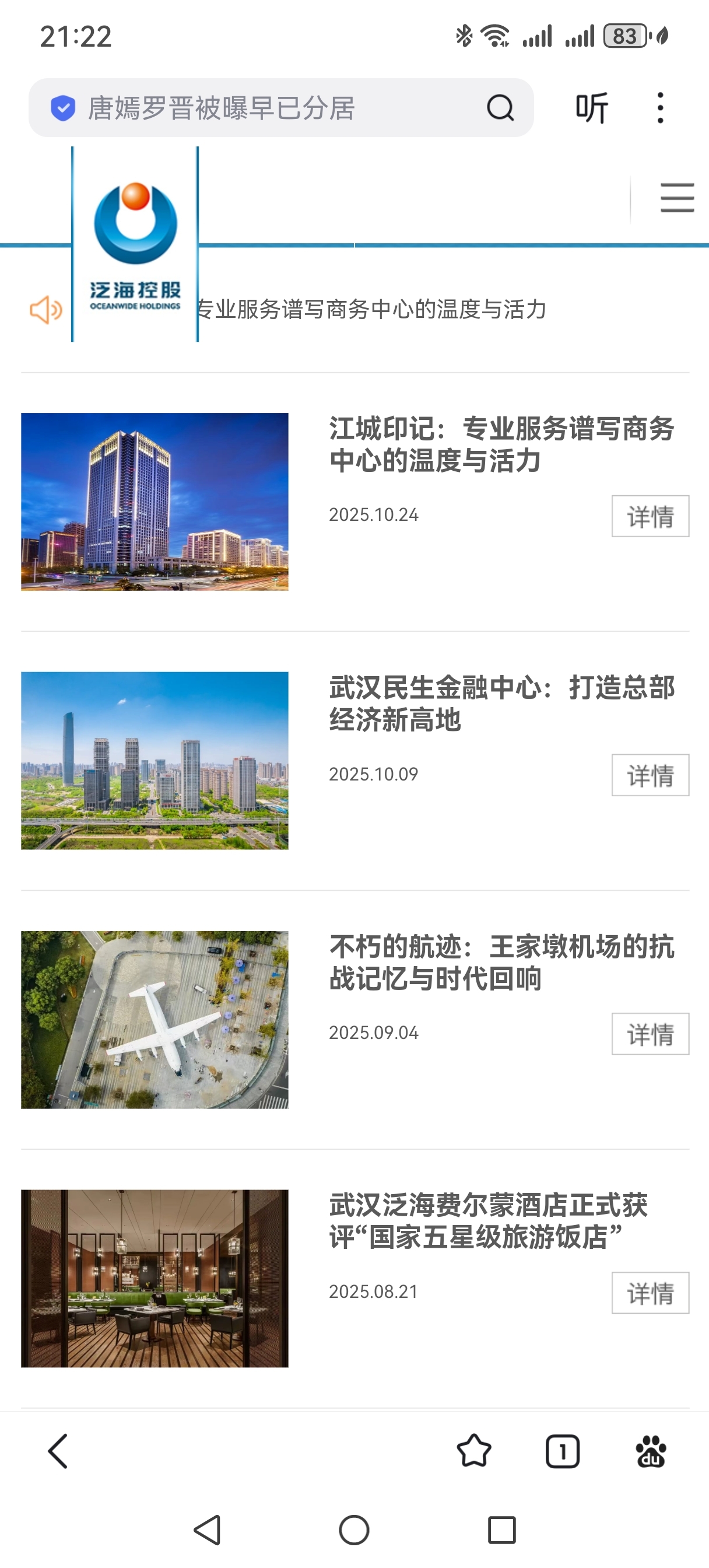Open the 江城印记 tower photo

pyautogui.click(x=155, y=502)
